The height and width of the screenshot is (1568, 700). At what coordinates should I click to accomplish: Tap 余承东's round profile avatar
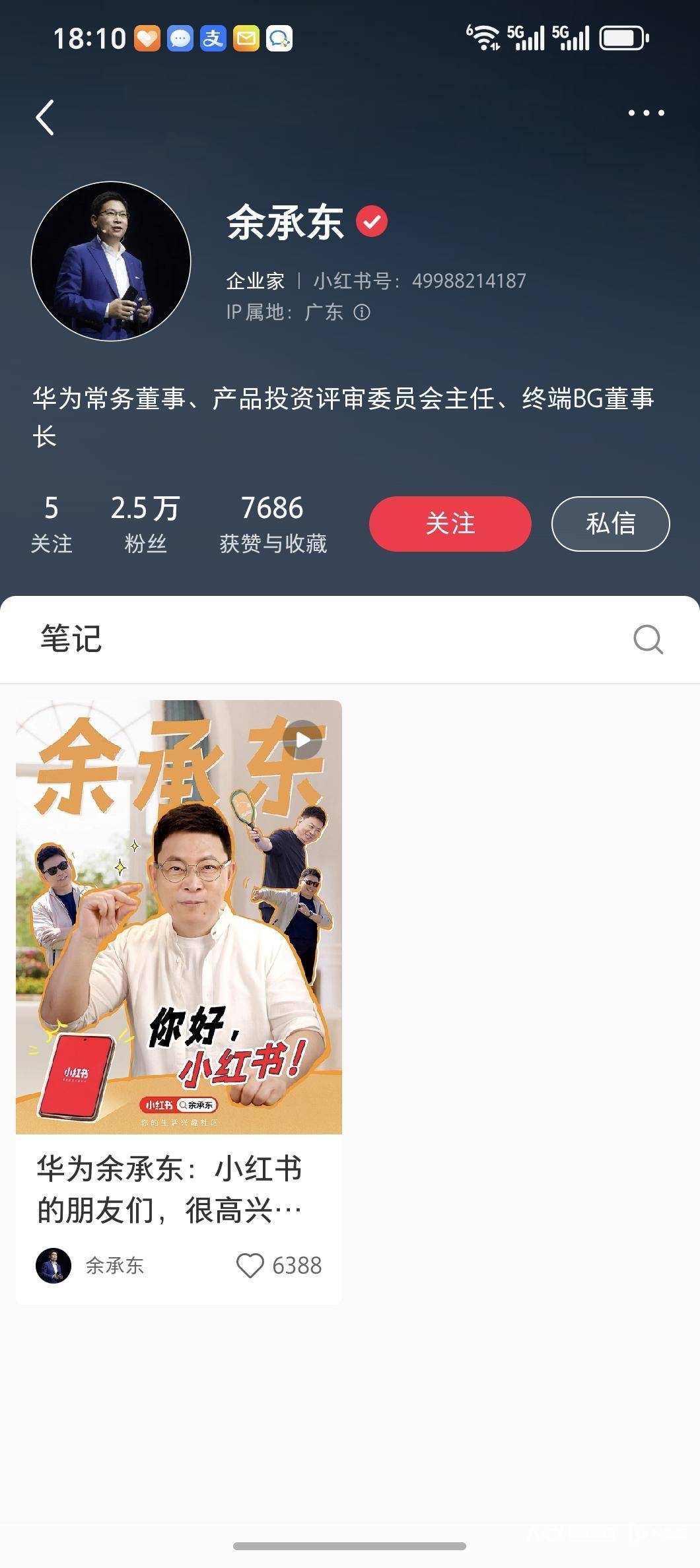click(x=111, y=261)
